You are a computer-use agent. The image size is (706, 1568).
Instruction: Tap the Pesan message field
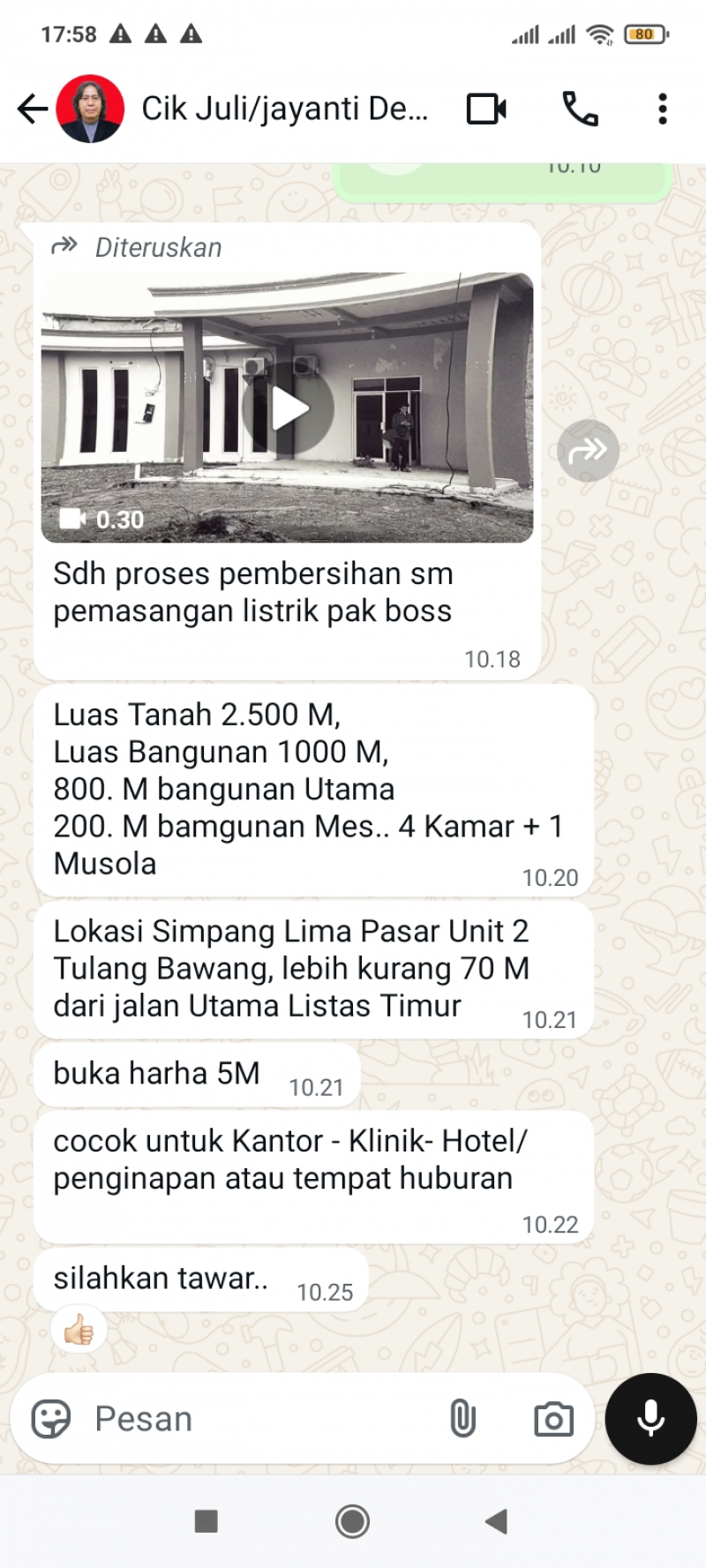point(265,1420)
